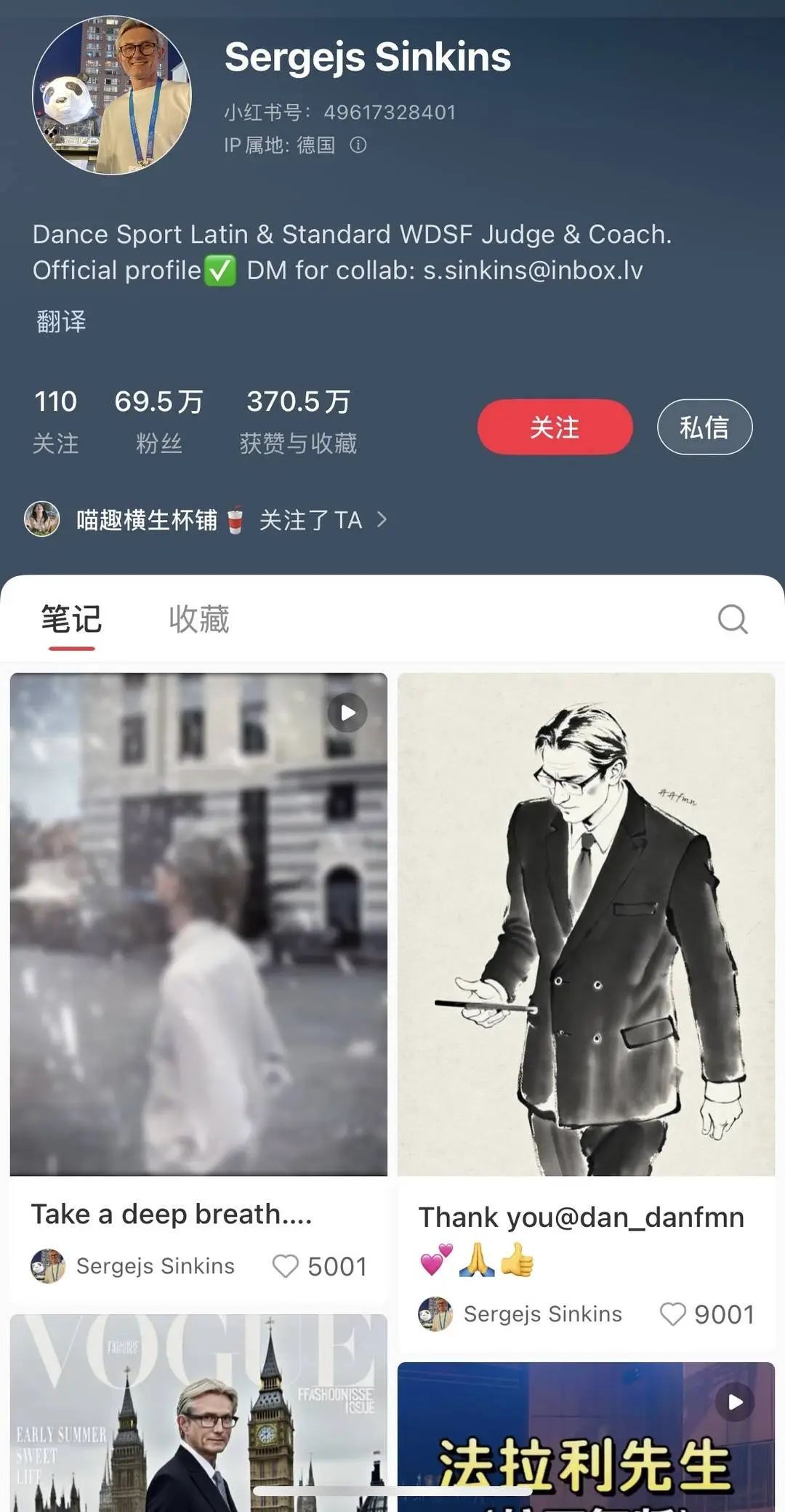The width and height of the screenshot is (785, 1512).
Task: Open the following count 110 关注
Action: tap(55, 420)
